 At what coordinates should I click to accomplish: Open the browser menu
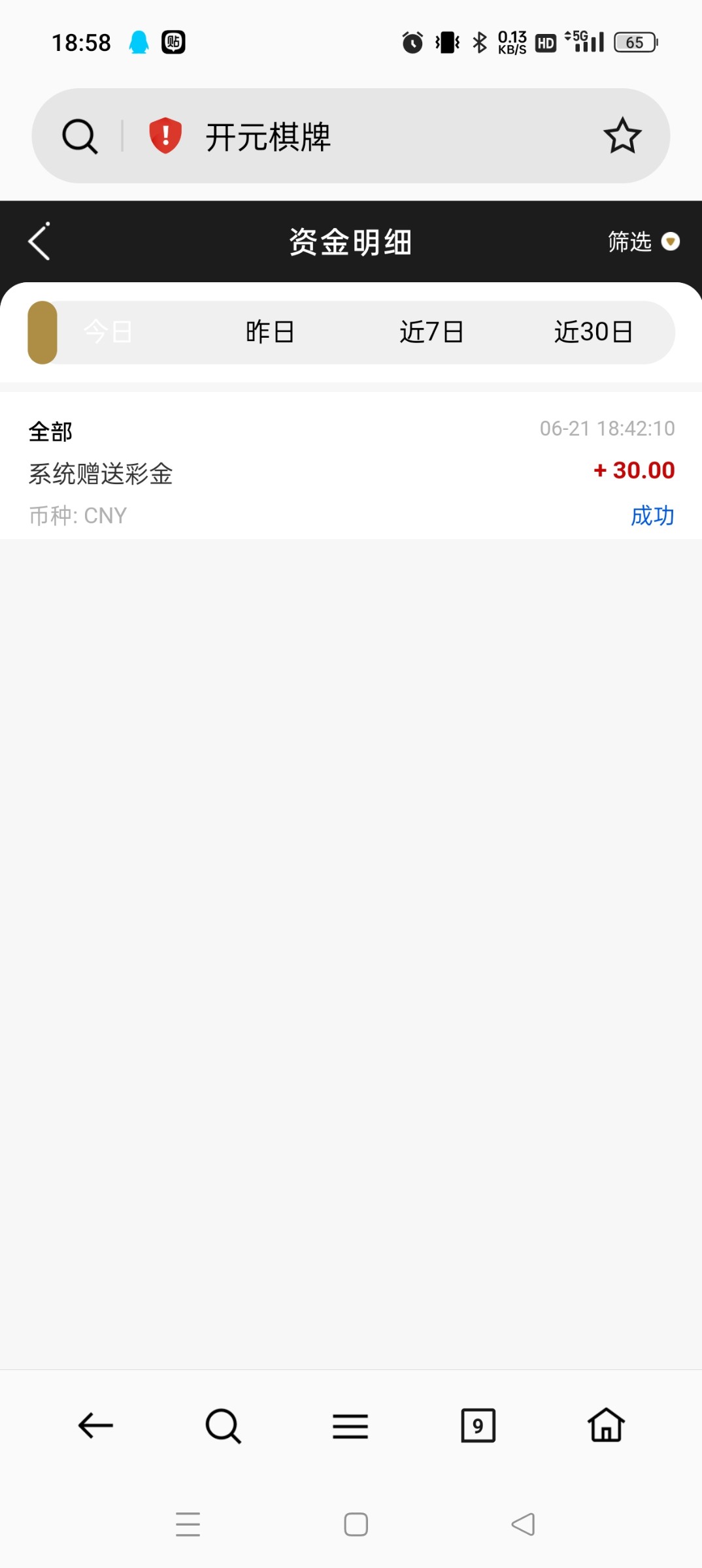pyautogui.click(x=350, y=1426)
